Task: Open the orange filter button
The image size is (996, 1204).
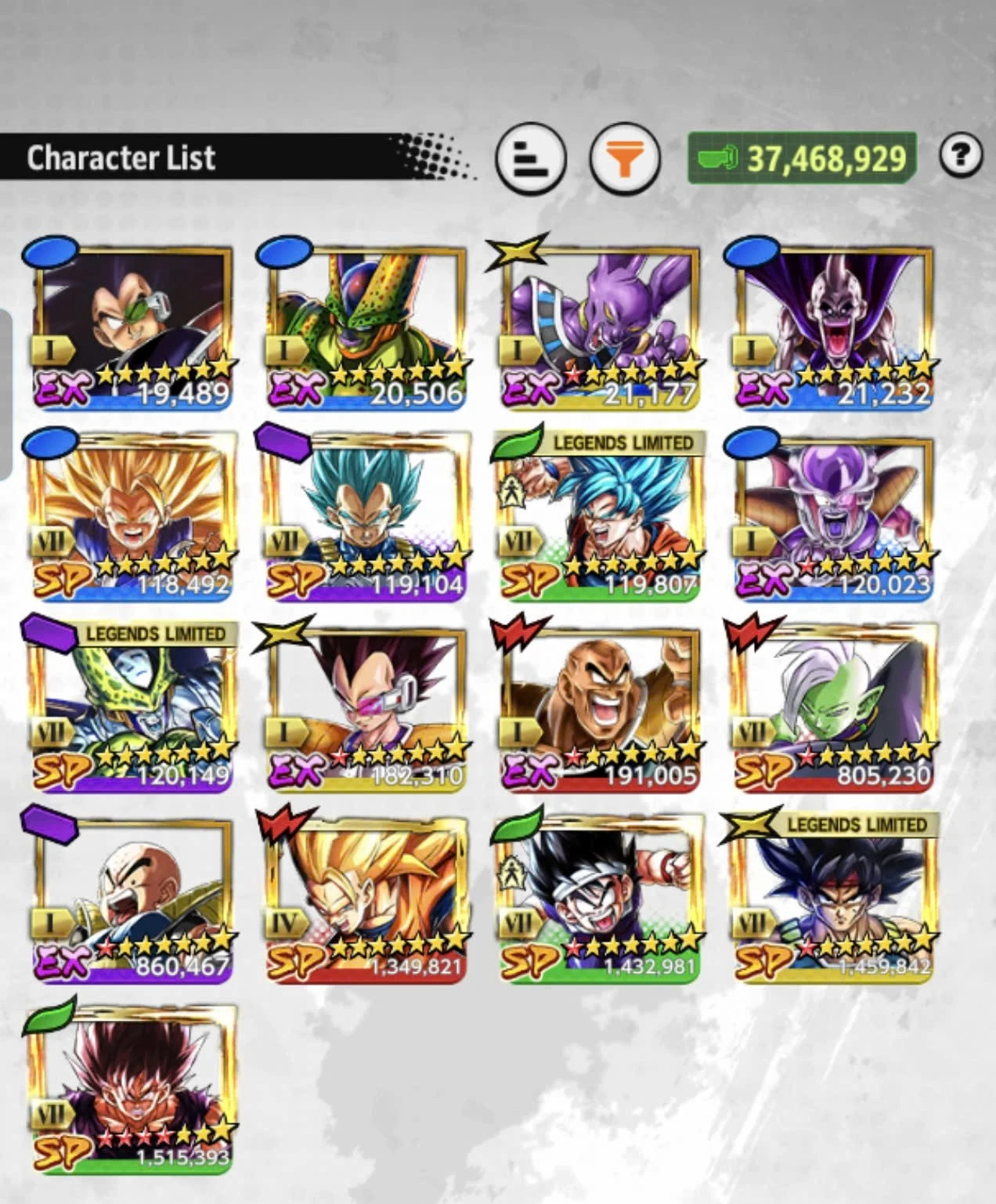Action: point(624,158)
